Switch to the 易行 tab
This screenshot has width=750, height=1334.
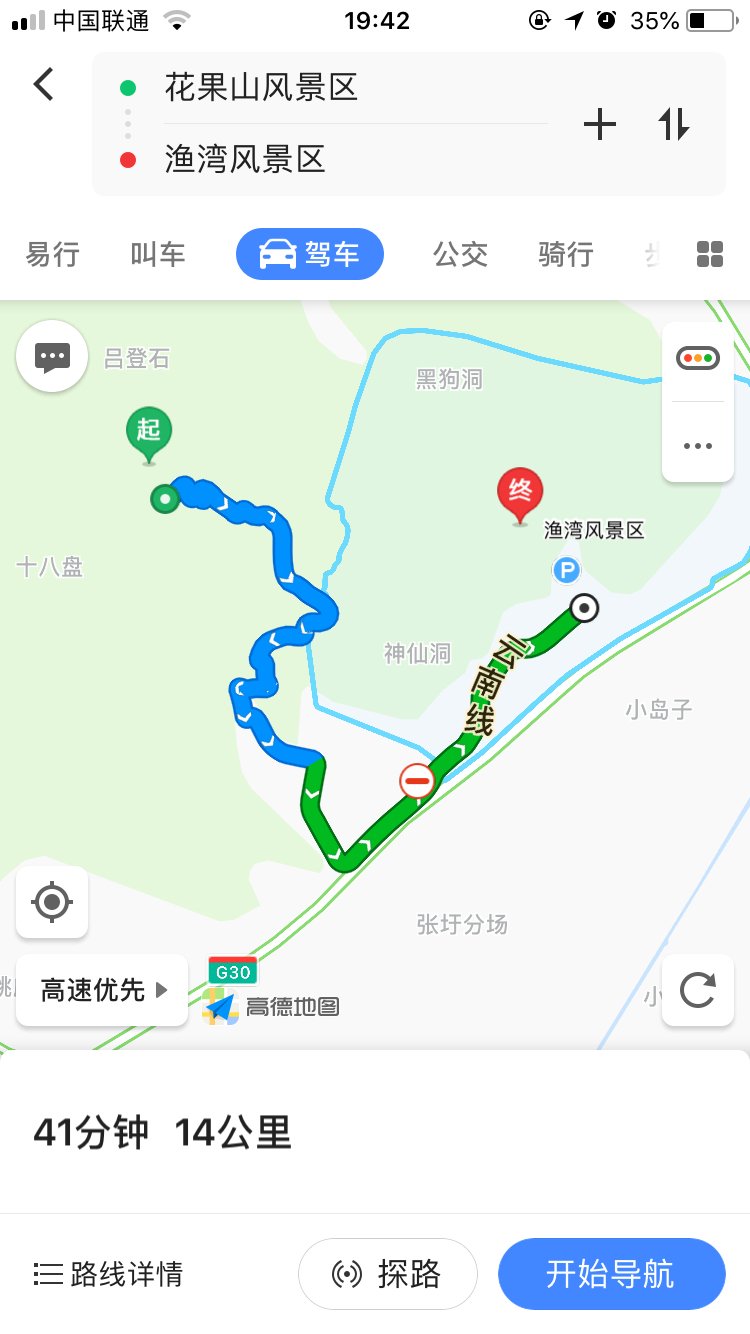[x=52, y=254]
